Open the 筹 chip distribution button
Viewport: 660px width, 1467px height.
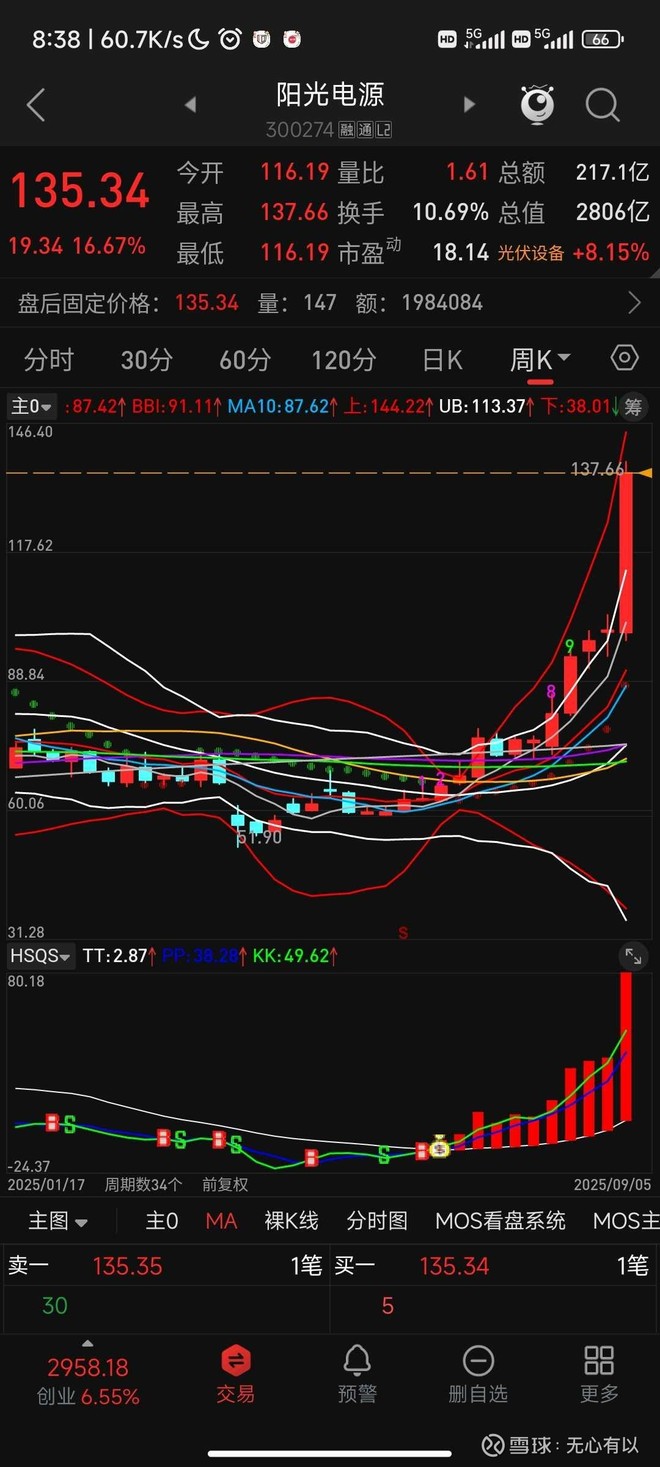(x=633, y=406)
